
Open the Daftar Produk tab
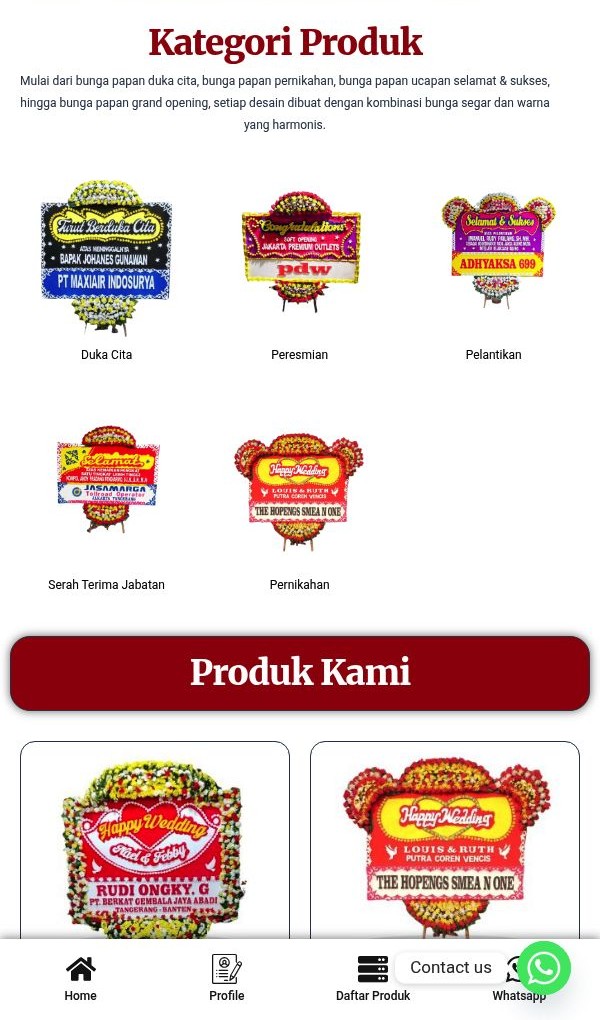pos(373,978)
